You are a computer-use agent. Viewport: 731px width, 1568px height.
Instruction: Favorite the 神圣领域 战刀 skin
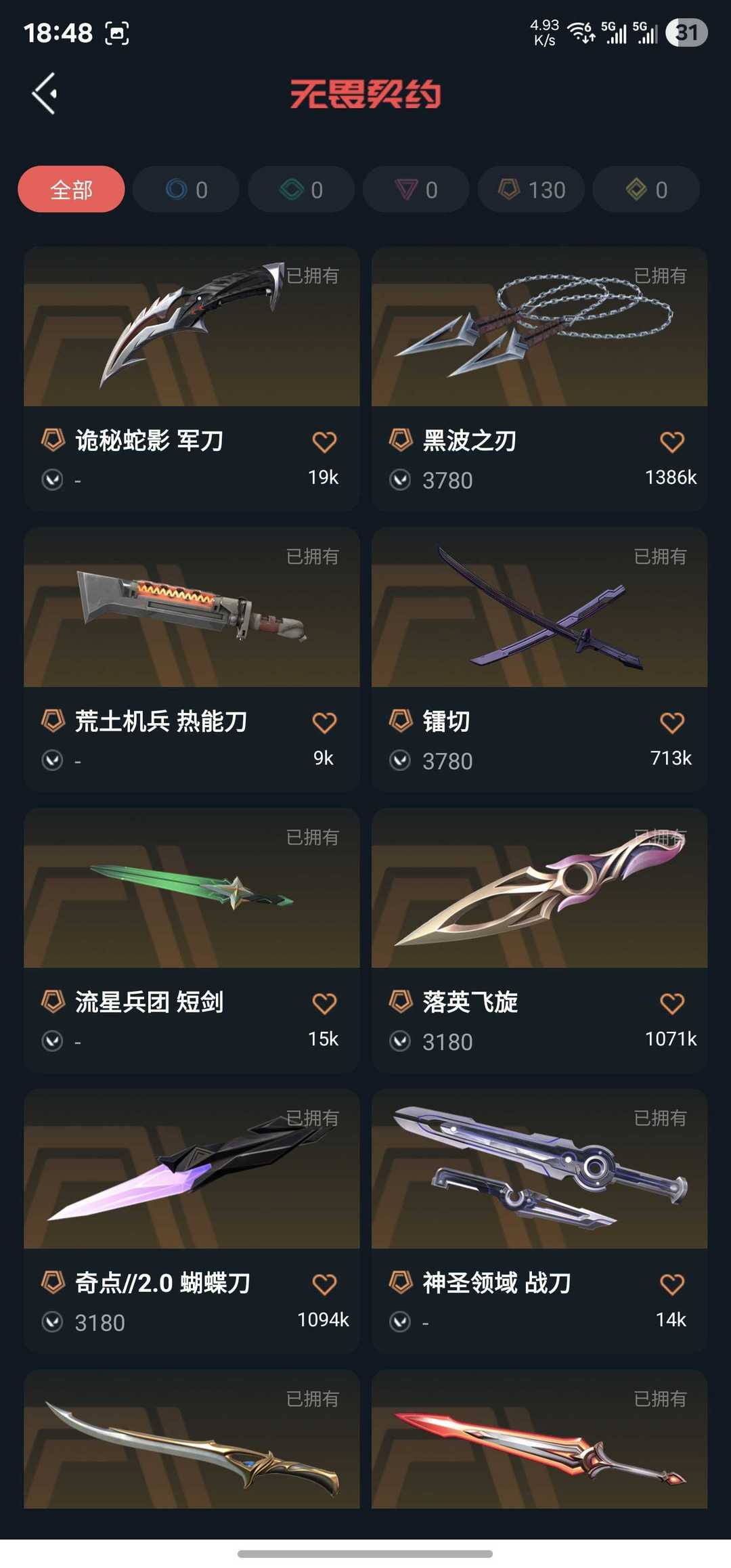pos(671,1284)
